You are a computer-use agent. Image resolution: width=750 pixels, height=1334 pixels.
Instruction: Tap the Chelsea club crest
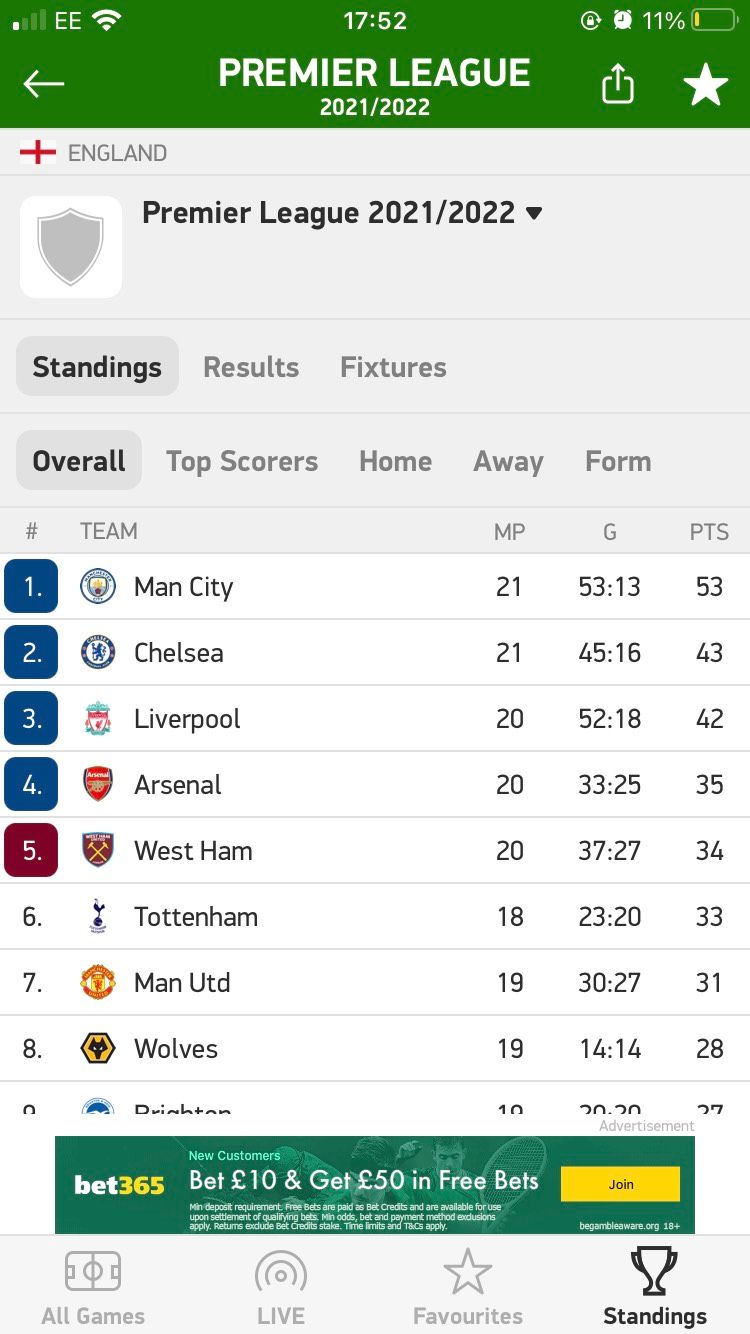click(x=97, y=653)
